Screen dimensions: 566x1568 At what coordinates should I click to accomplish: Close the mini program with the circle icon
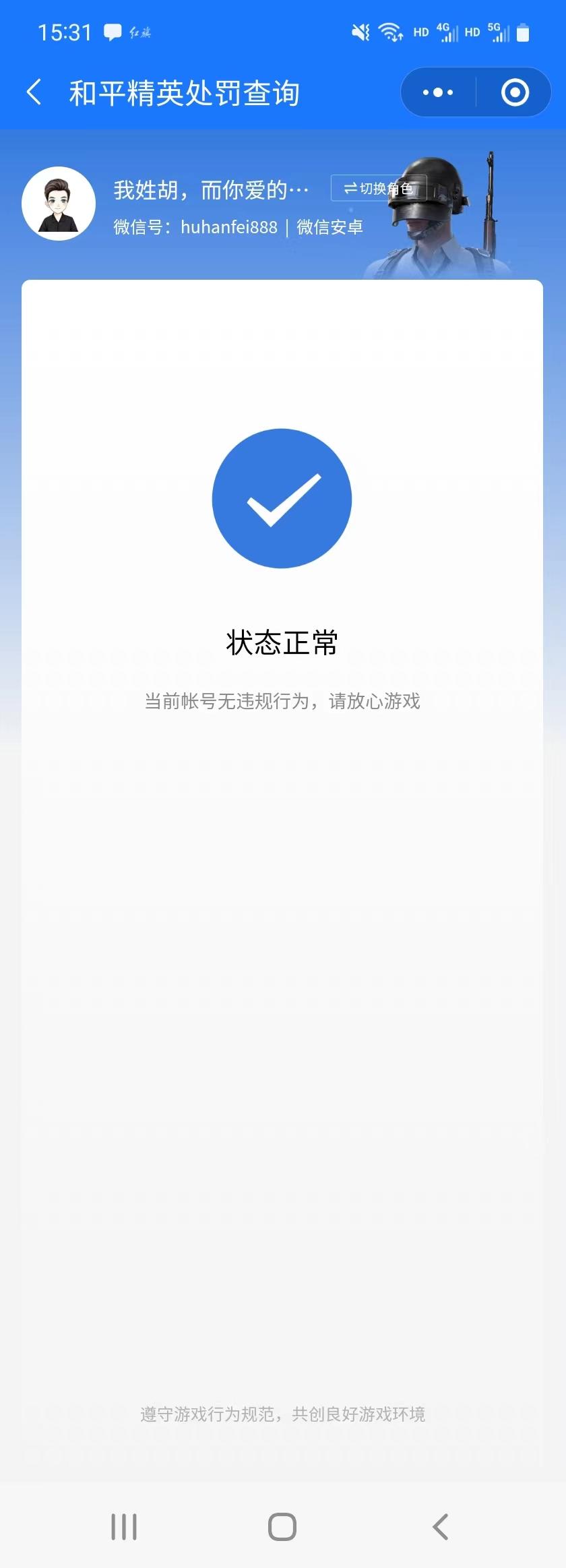(515, 92)
